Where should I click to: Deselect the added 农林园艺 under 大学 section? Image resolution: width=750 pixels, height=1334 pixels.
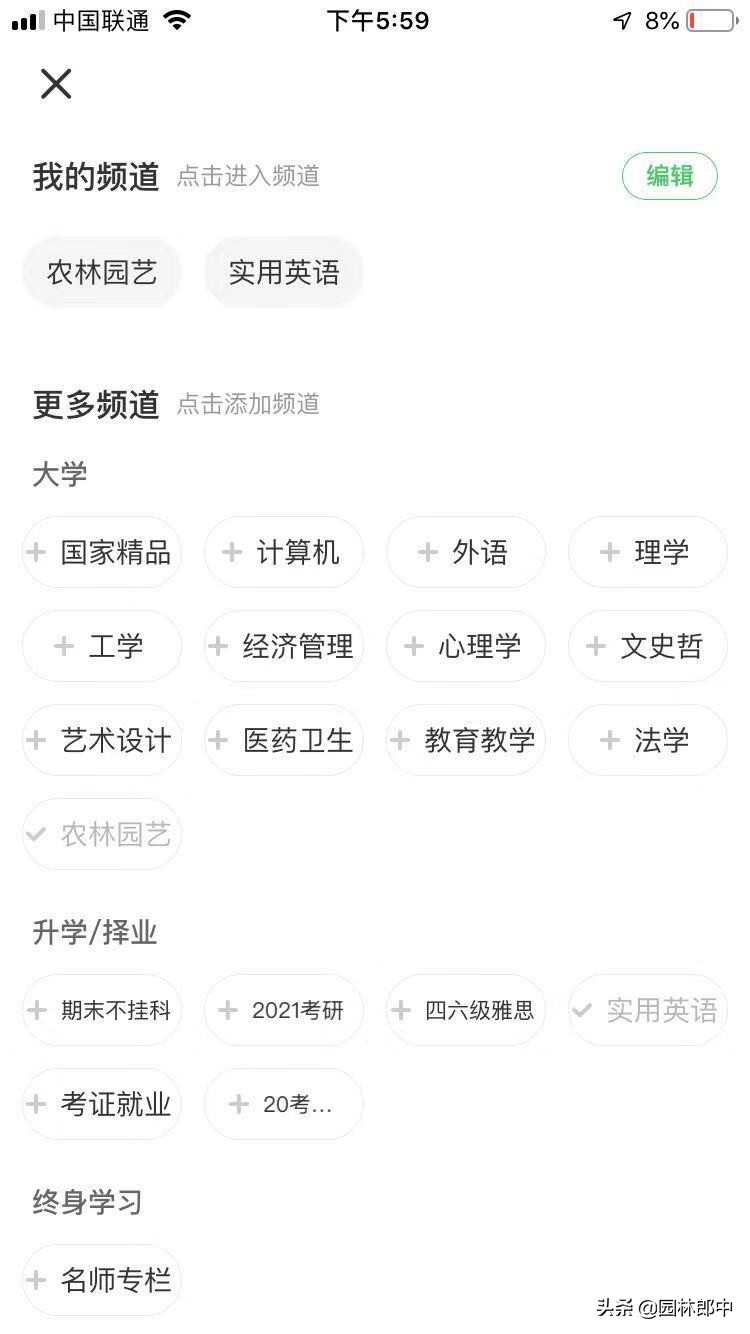click(100, 834)
